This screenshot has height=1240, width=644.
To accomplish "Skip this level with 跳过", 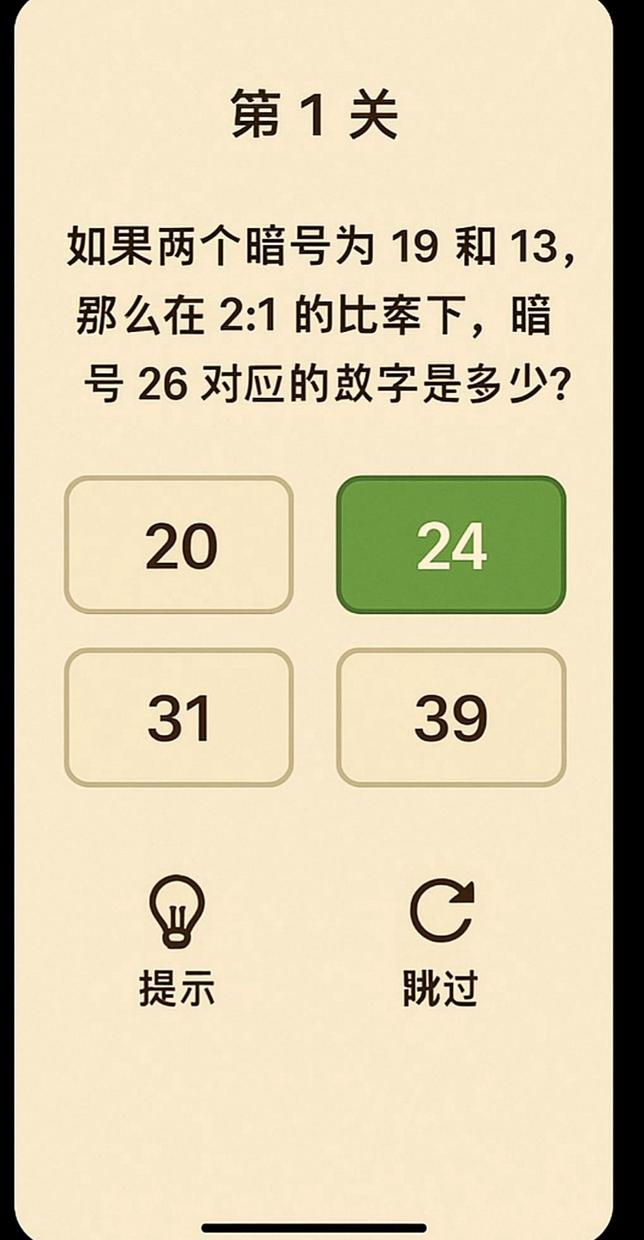I will coord(441,938).
